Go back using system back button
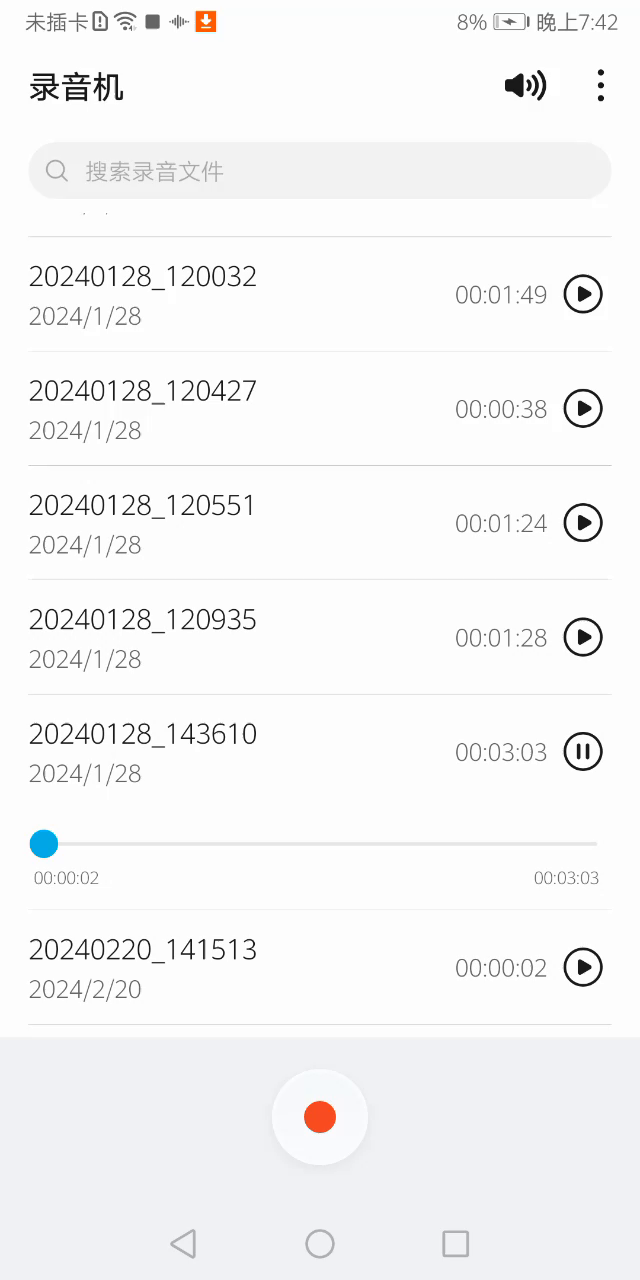The height and width of the screenshot is (1280, 640). pos(183,1244)
